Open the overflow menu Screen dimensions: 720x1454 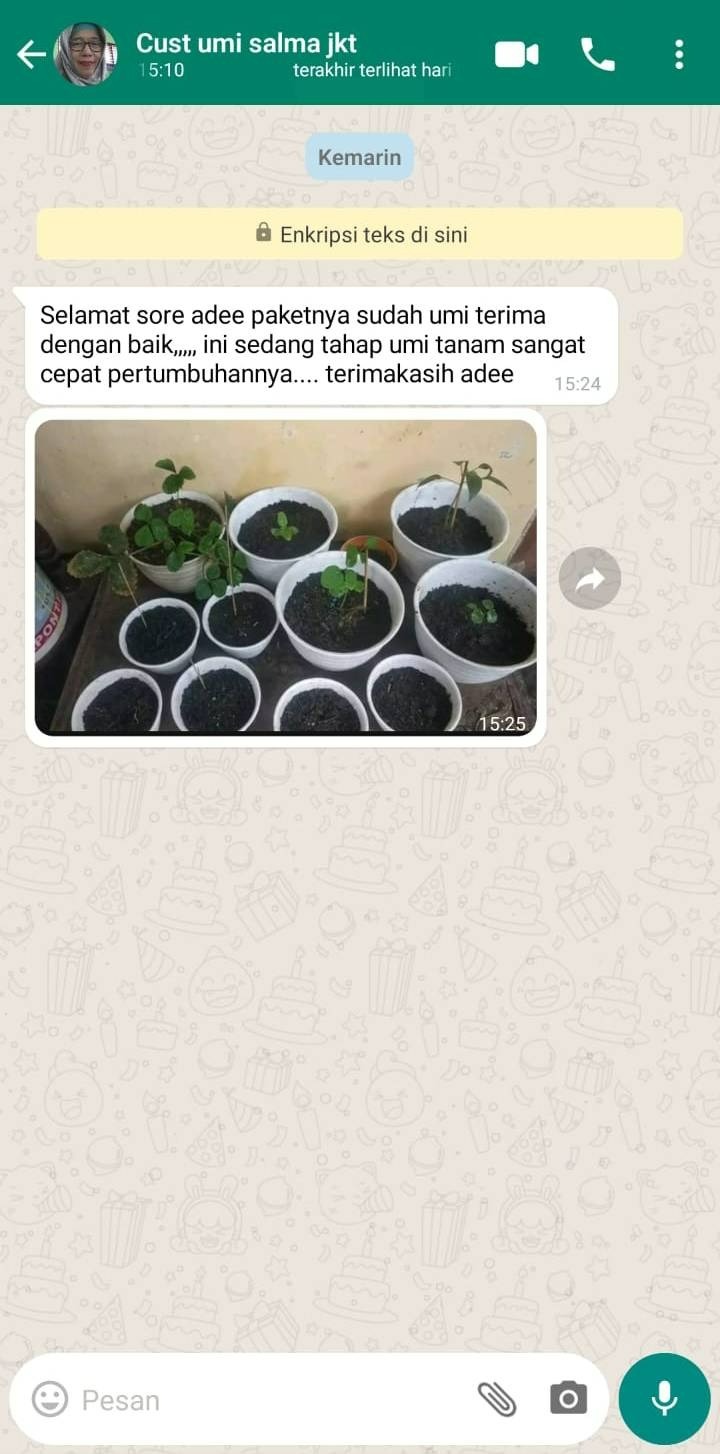click(x=679, y=54)
